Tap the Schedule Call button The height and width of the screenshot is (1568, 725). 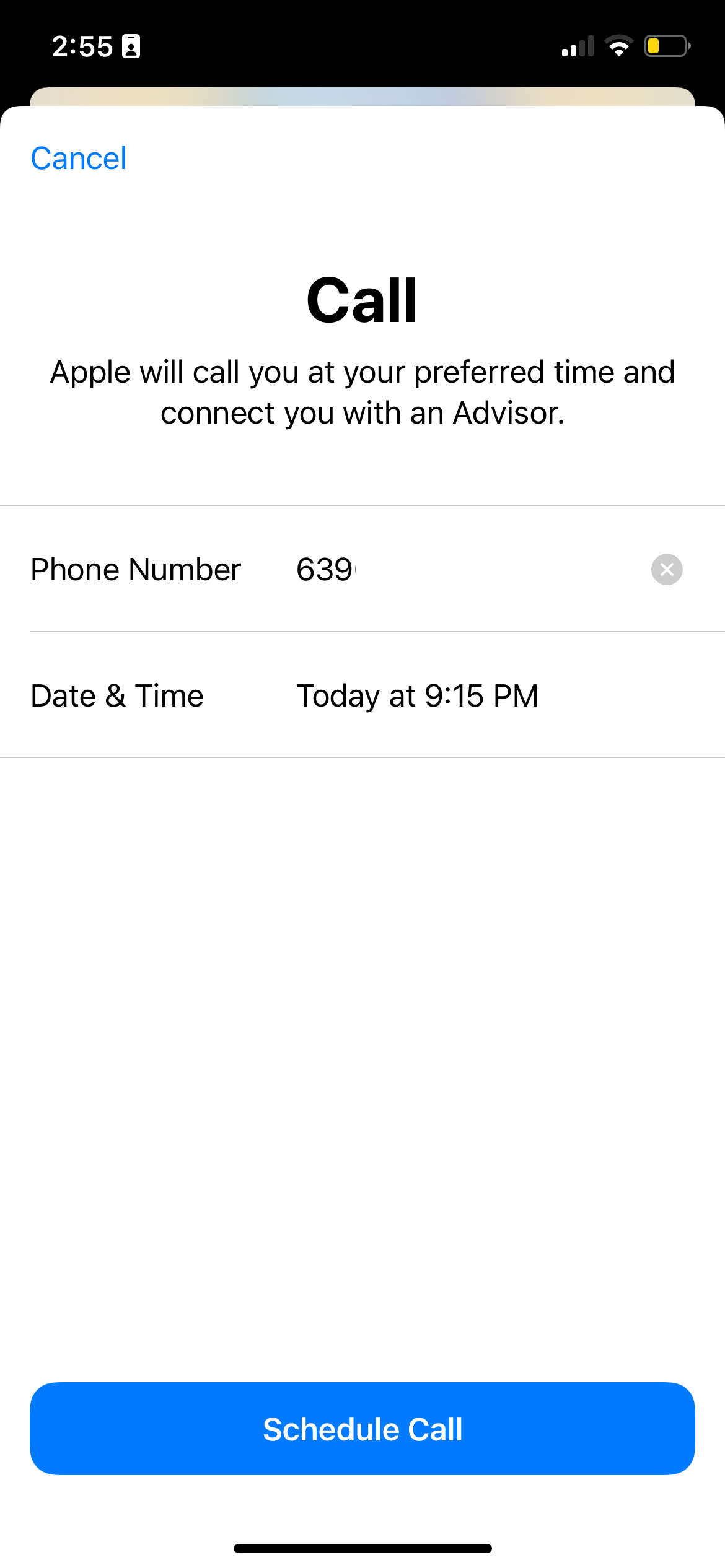pyautogui.click(x=362, y=1429)
